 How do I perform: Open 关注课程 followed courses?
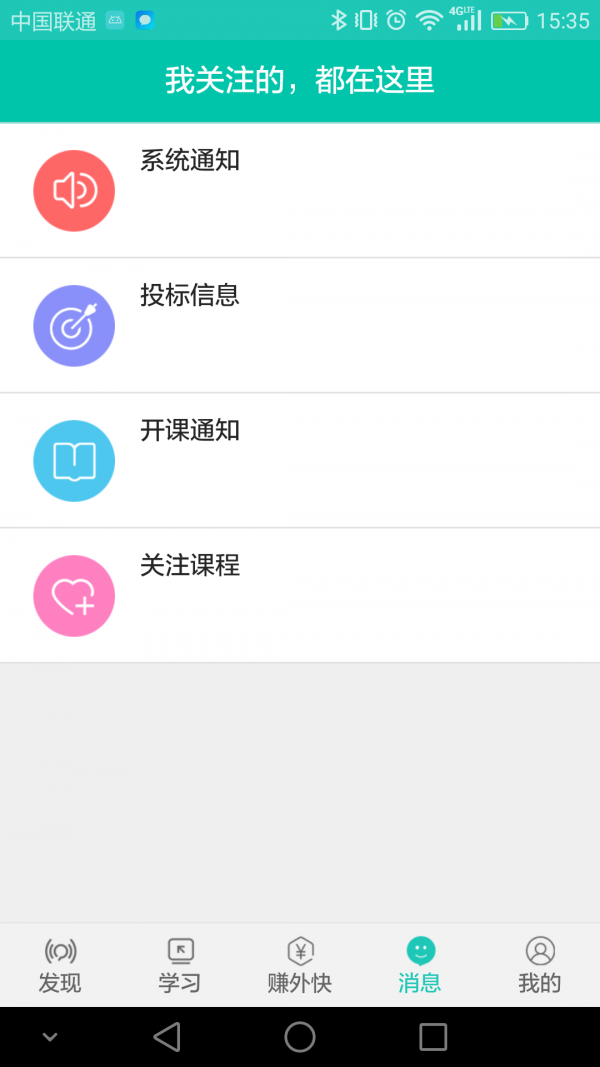[x=300, y=595]
